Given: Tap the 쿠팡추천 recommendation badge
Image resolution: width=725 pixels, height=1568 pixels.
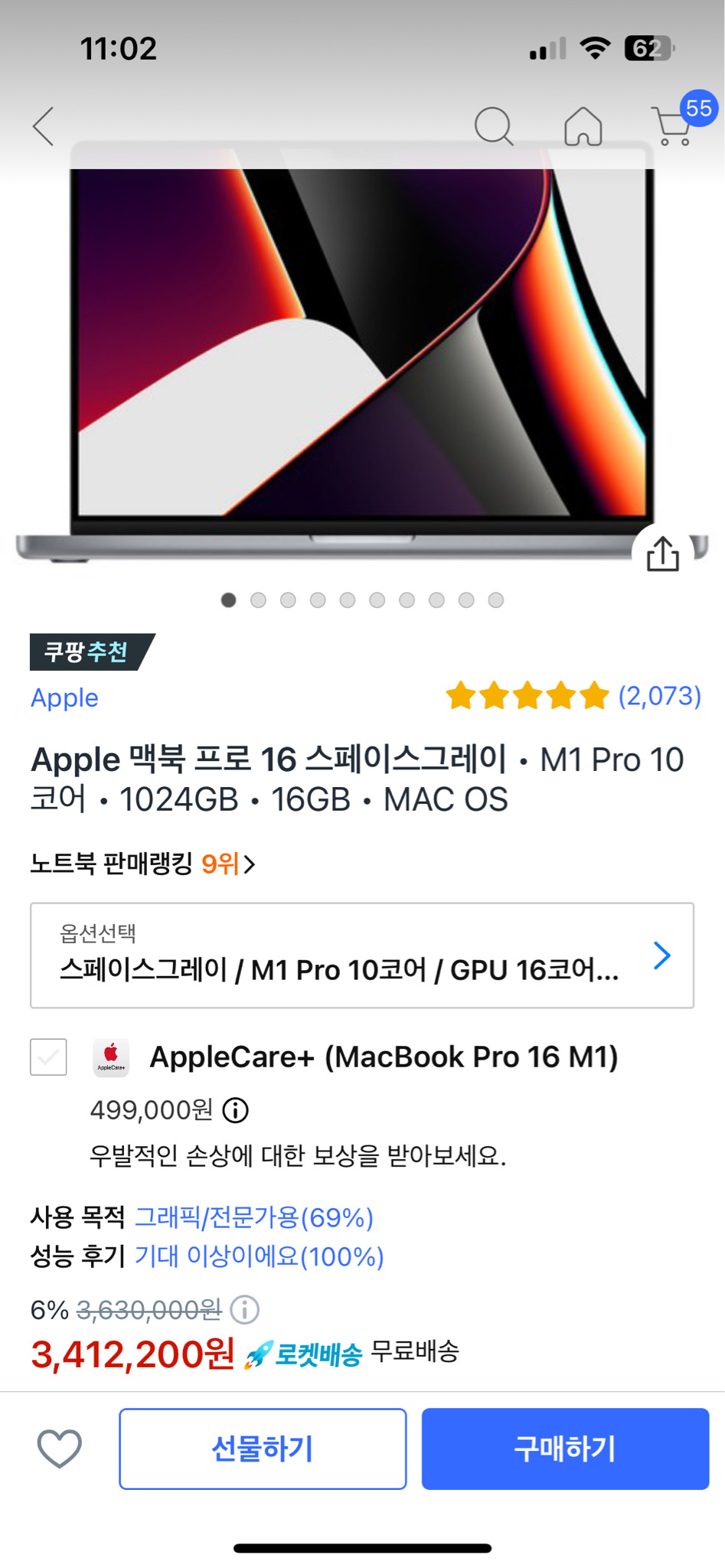Looking at the screenshot, I should coord(87,653).
